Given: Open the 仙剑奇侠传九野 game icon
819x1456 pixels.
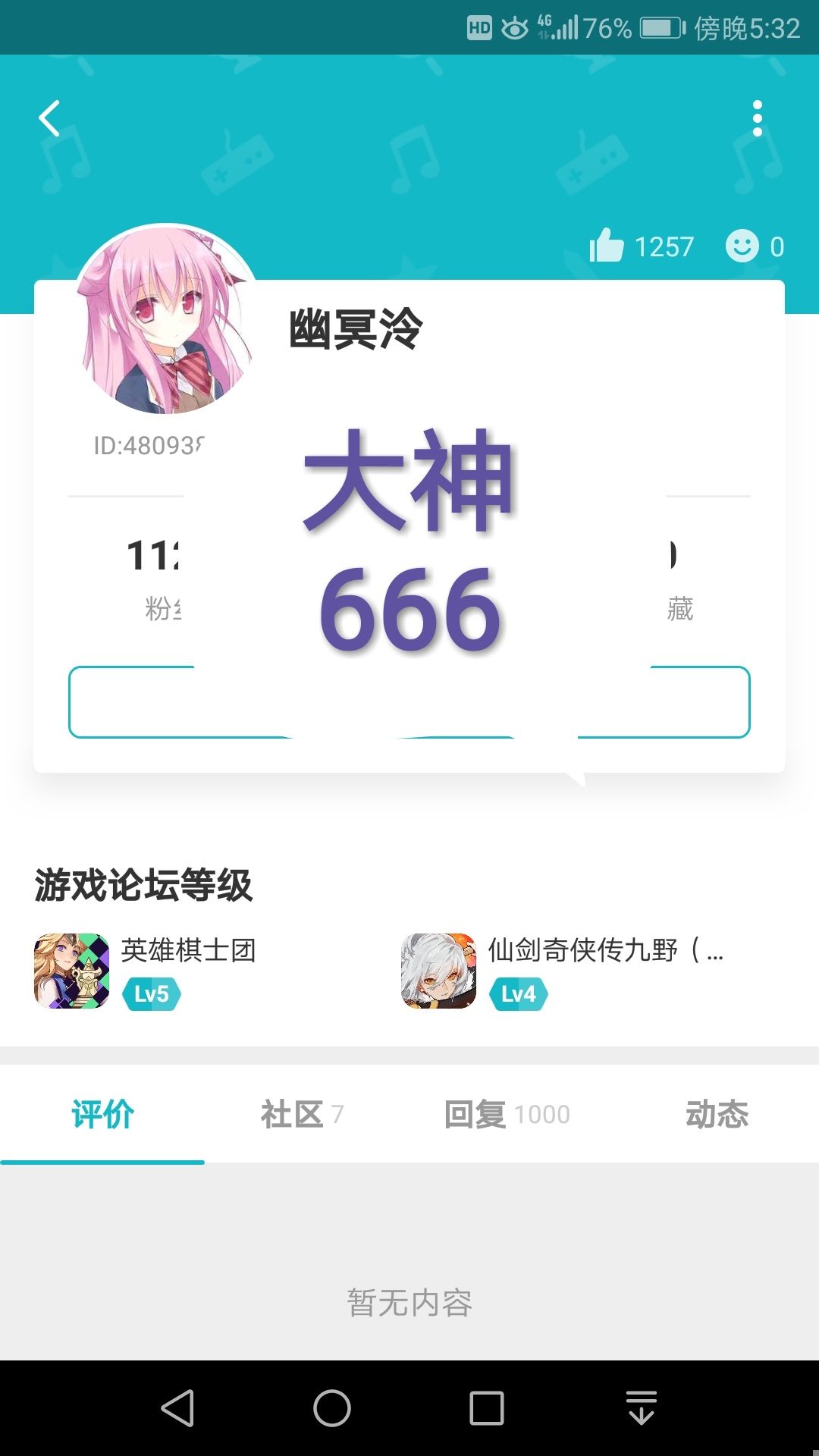Looking at the screenshot, I should coord(438,974).
